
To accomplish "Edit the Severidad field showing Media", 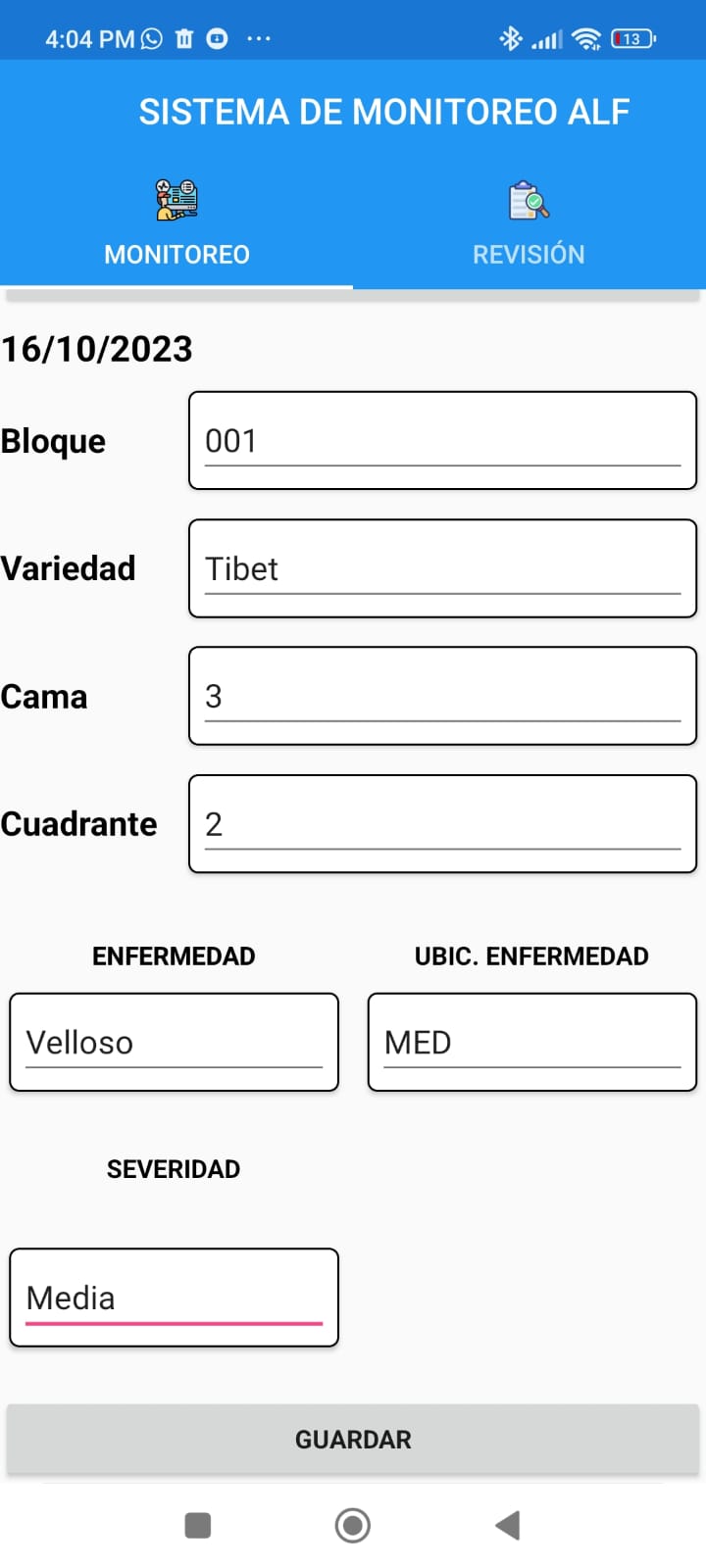I will tap(174, 1298).
